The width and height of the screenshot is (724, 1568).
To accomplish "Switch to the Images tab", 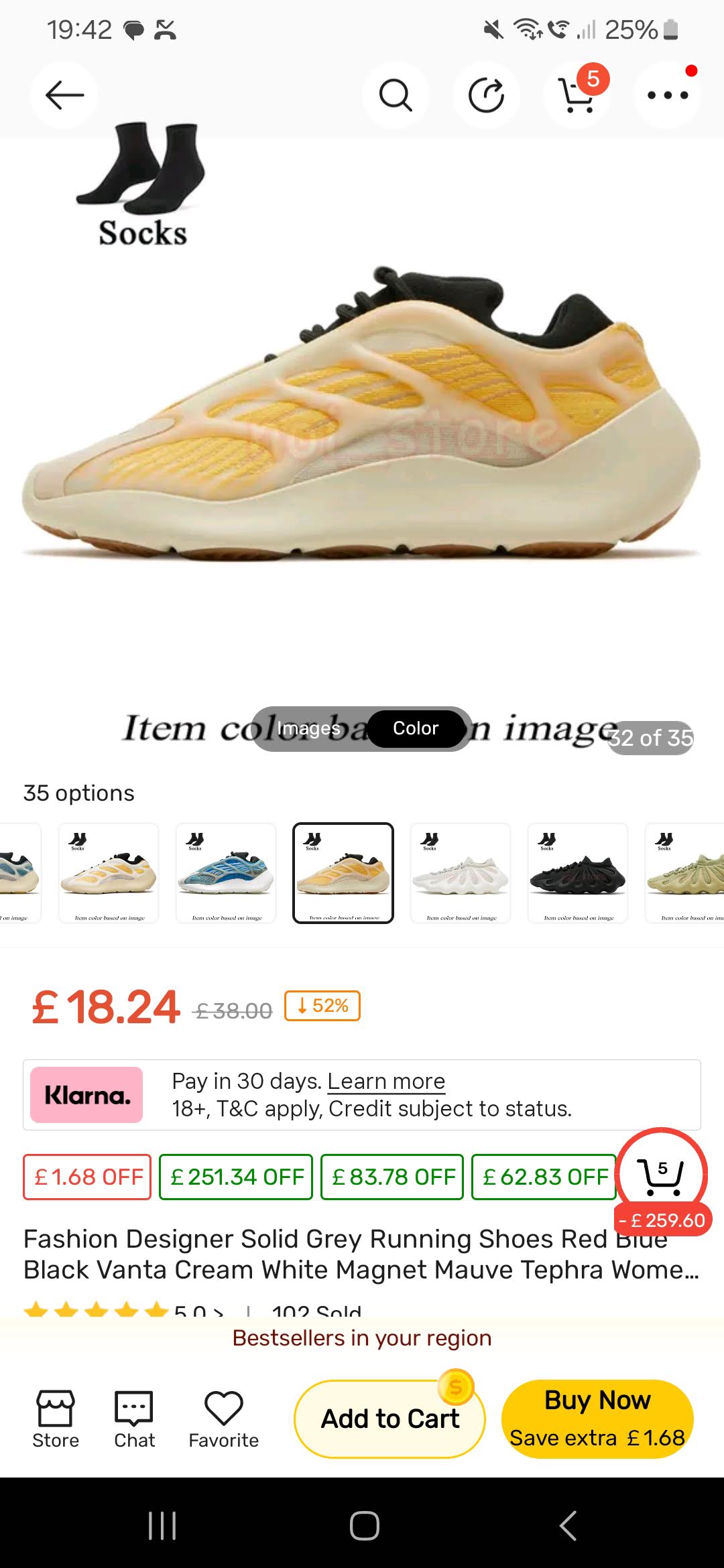I will [308, 728].
